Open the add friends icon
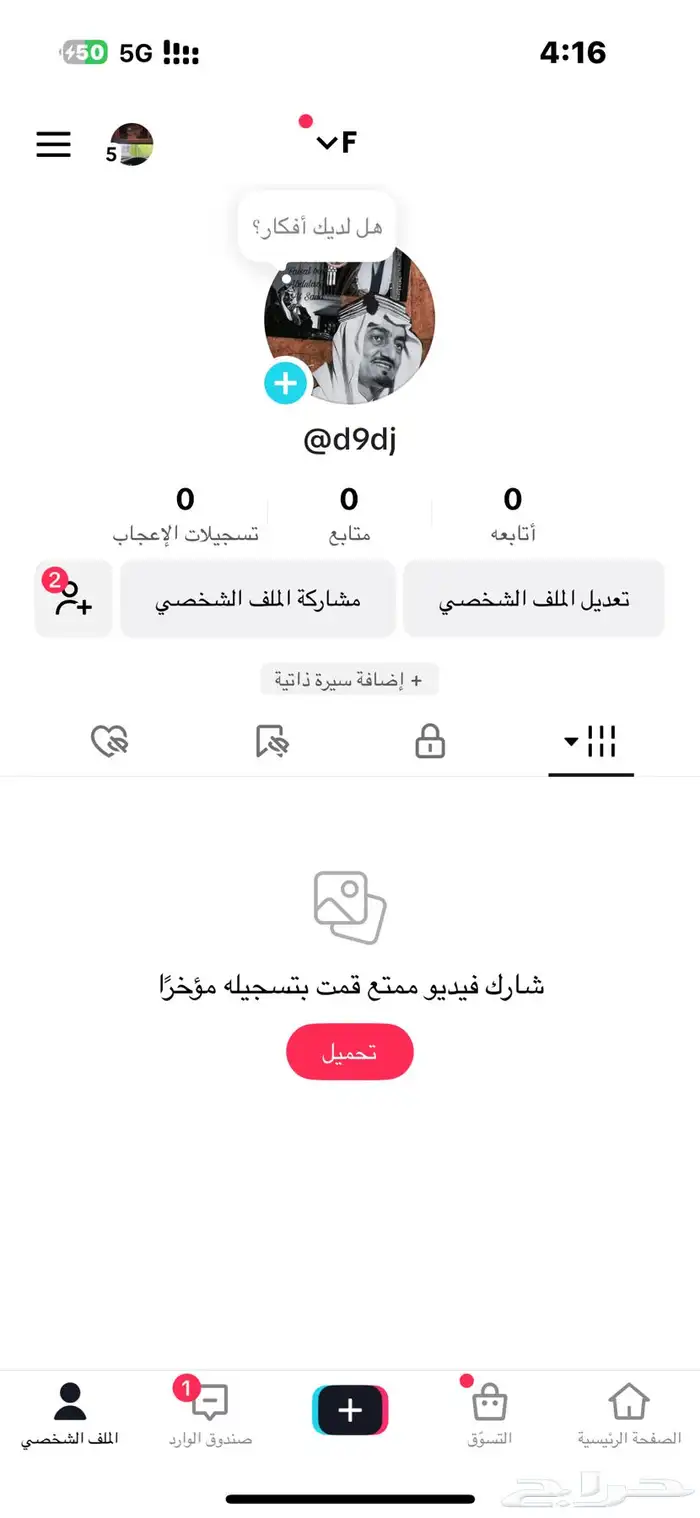 click(73, 599)
